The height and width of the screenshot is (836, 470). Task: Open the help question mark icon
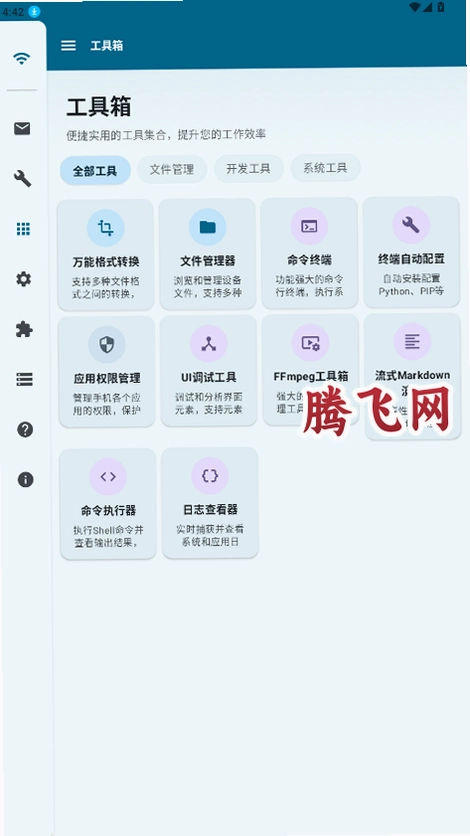[25, 430]
